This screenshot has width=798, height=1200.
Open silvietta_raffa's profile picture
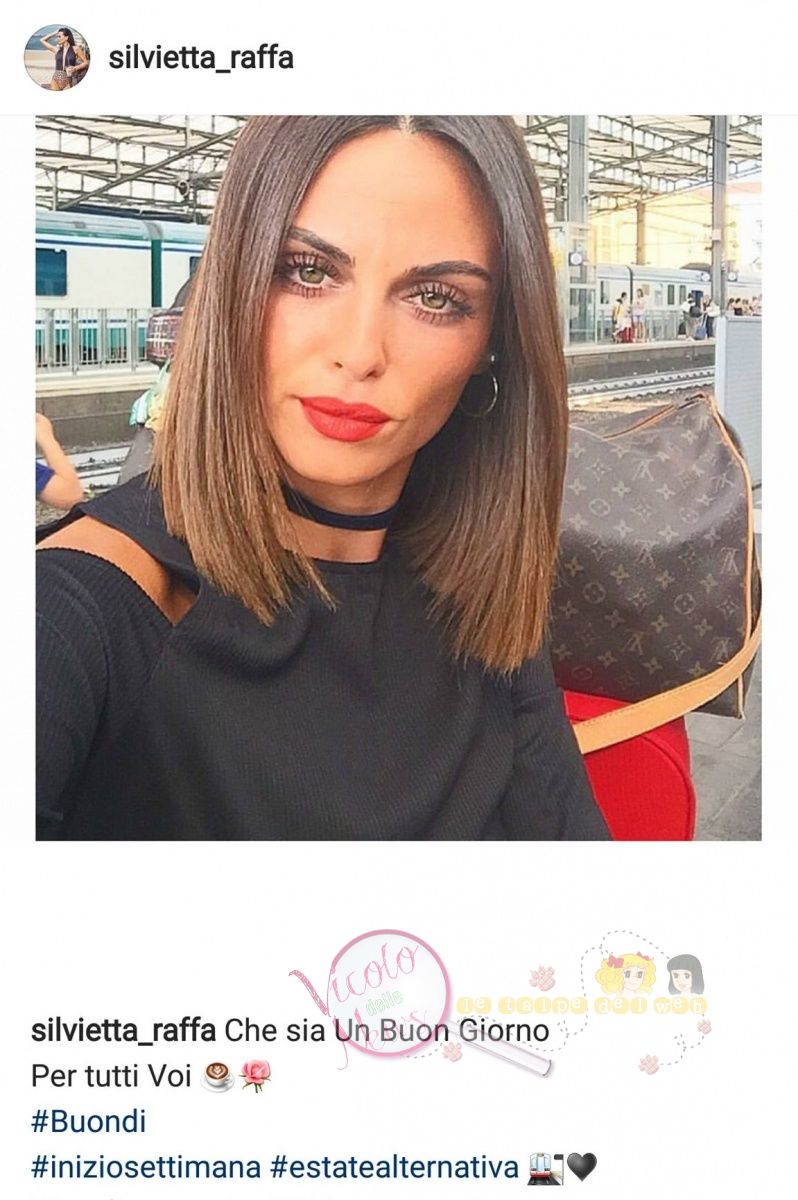click(x=56, y=58)
